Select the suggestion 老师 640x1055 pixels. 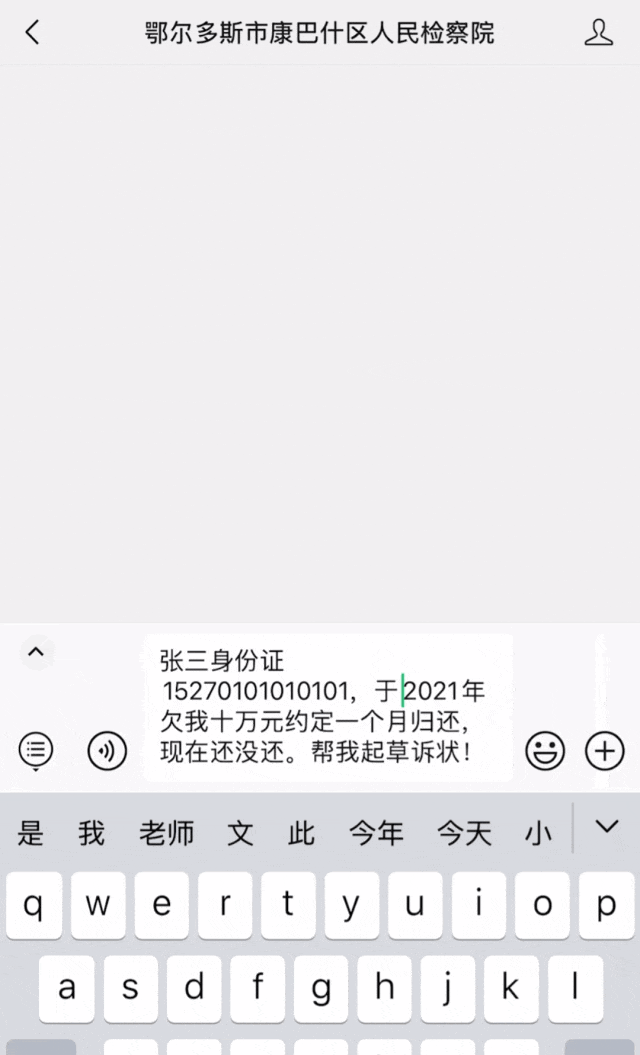pyautogui.click(x=167, y=832)
